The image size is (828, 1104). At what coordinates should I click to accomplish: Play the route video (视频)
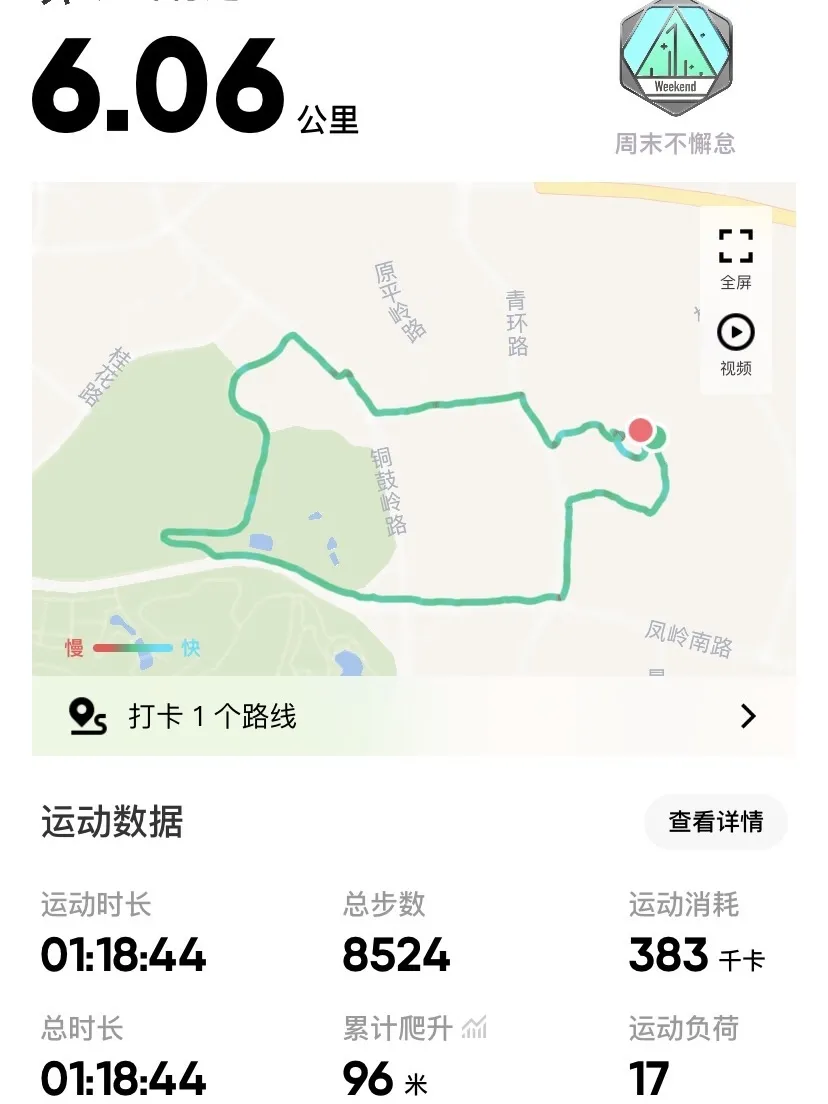(x=736, y=344)
